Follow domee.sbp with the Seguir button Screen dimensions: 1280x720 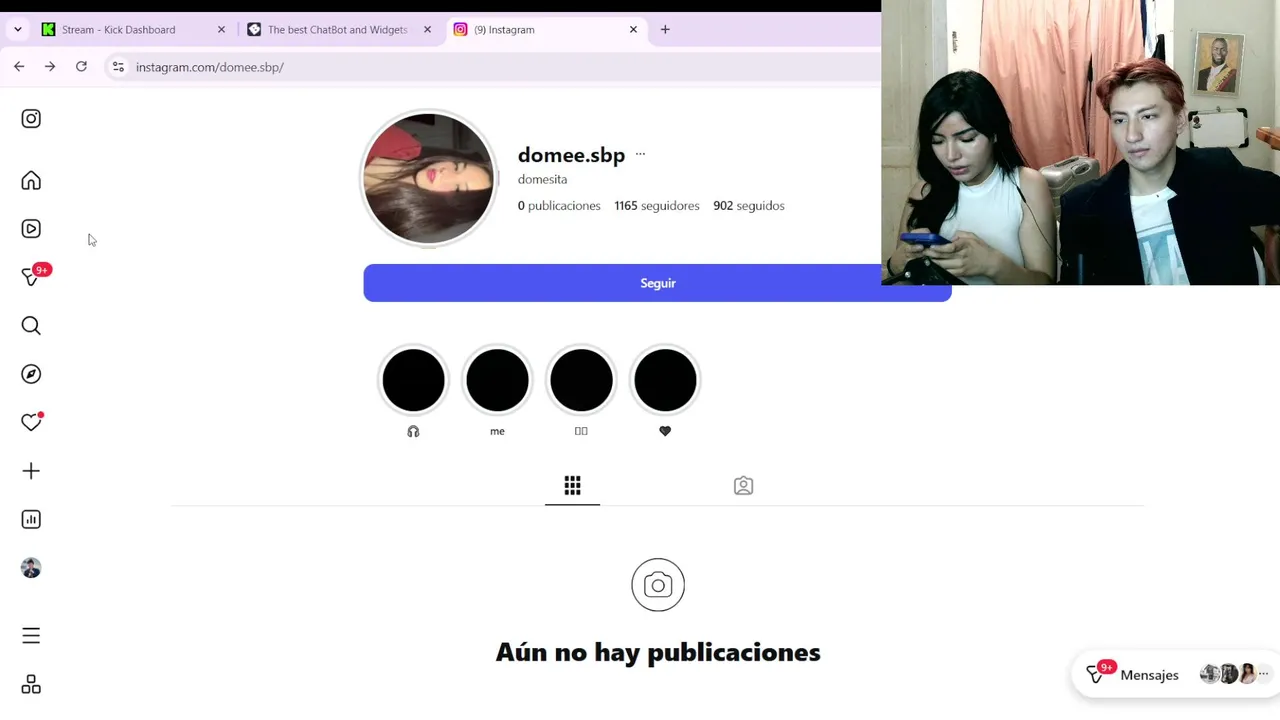coord(657,283)
